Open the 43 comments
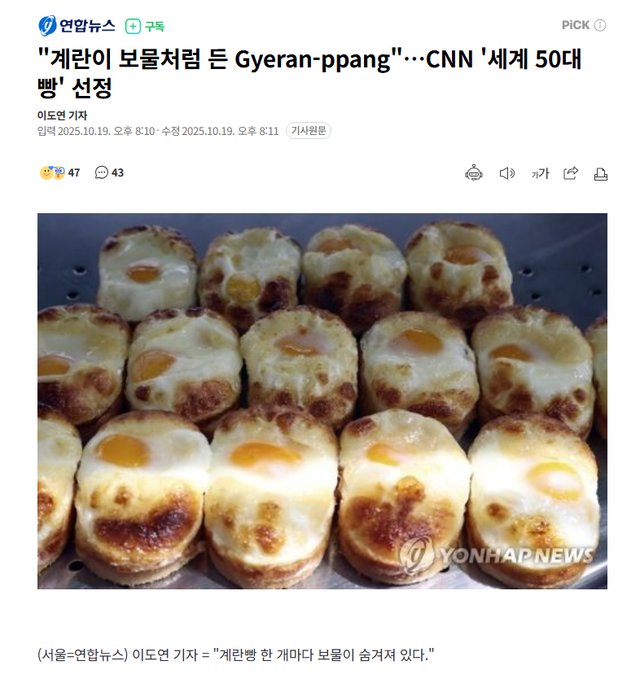Image resolution: width=640 pixels, height=682 pixels. click(x=110, y=173)
